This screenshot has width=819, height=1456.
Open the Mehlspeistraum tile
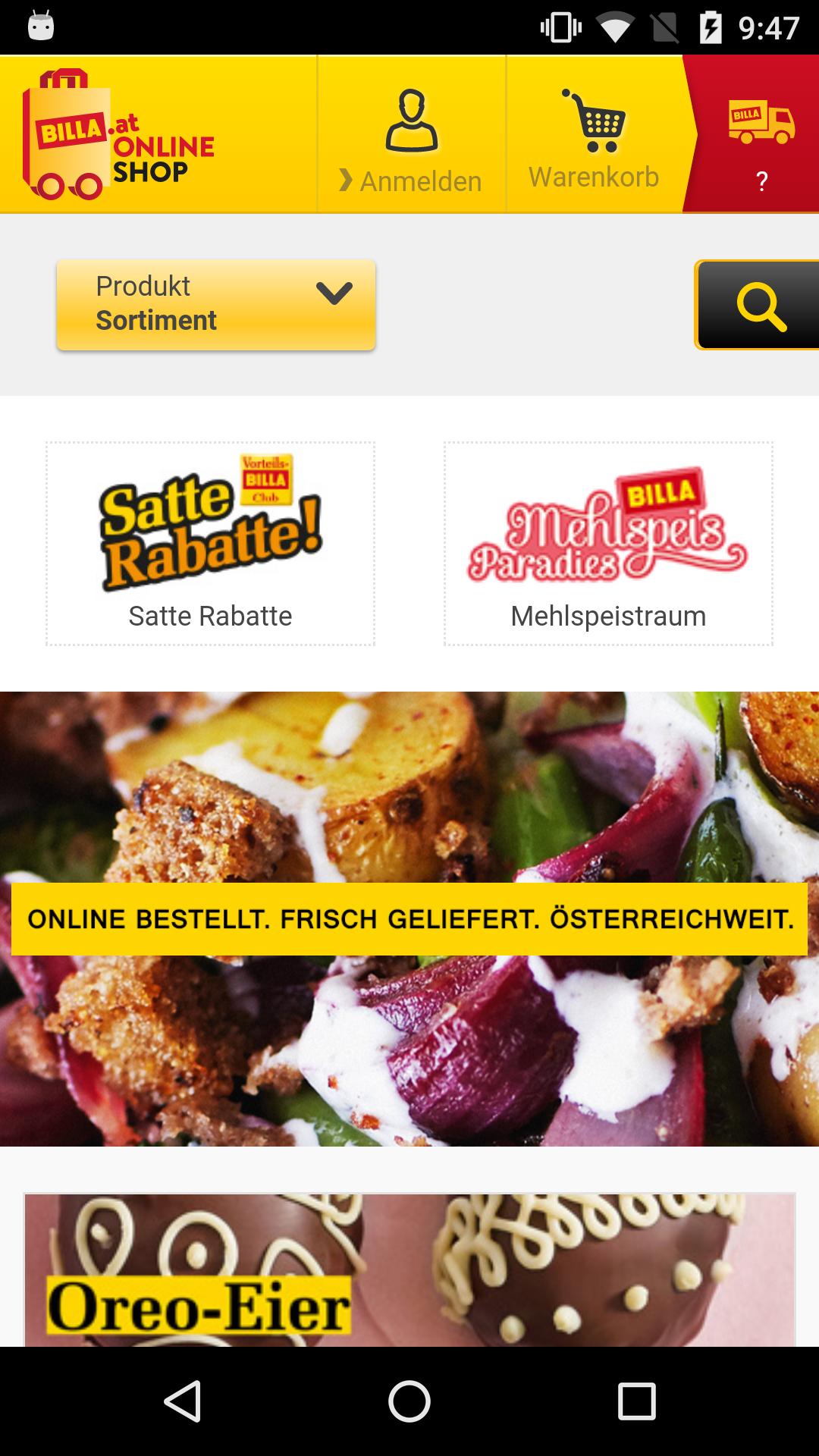608,543
